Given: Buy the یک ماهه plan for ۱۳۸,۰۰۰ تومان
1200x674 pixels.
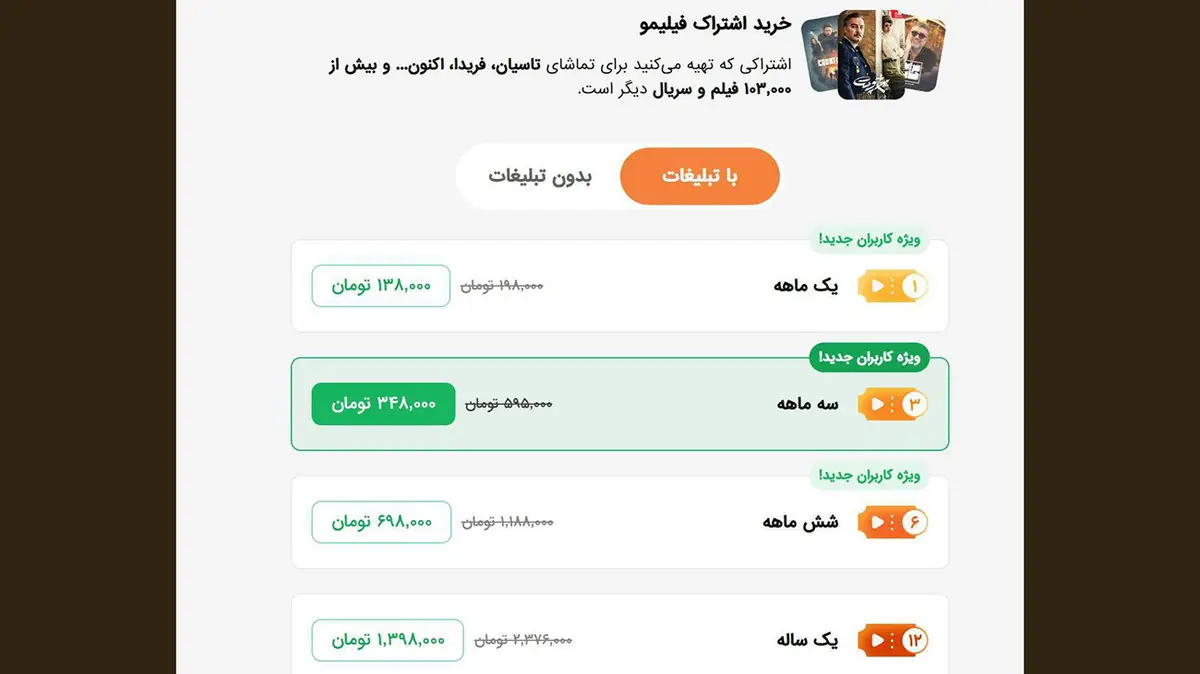Looking at the screenshot, I should 381,286.
